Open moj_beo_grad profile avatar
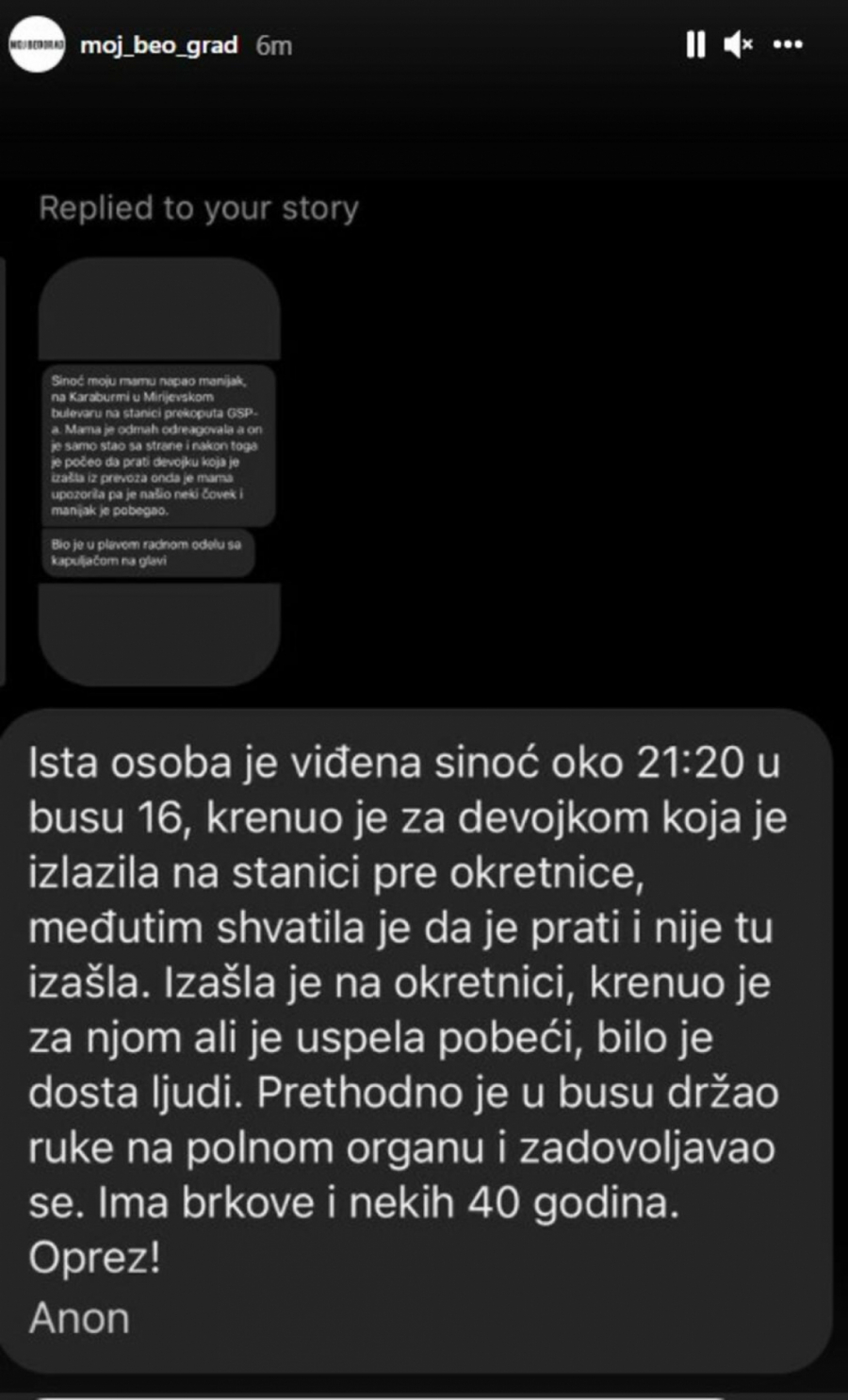 tap(37, 44)
